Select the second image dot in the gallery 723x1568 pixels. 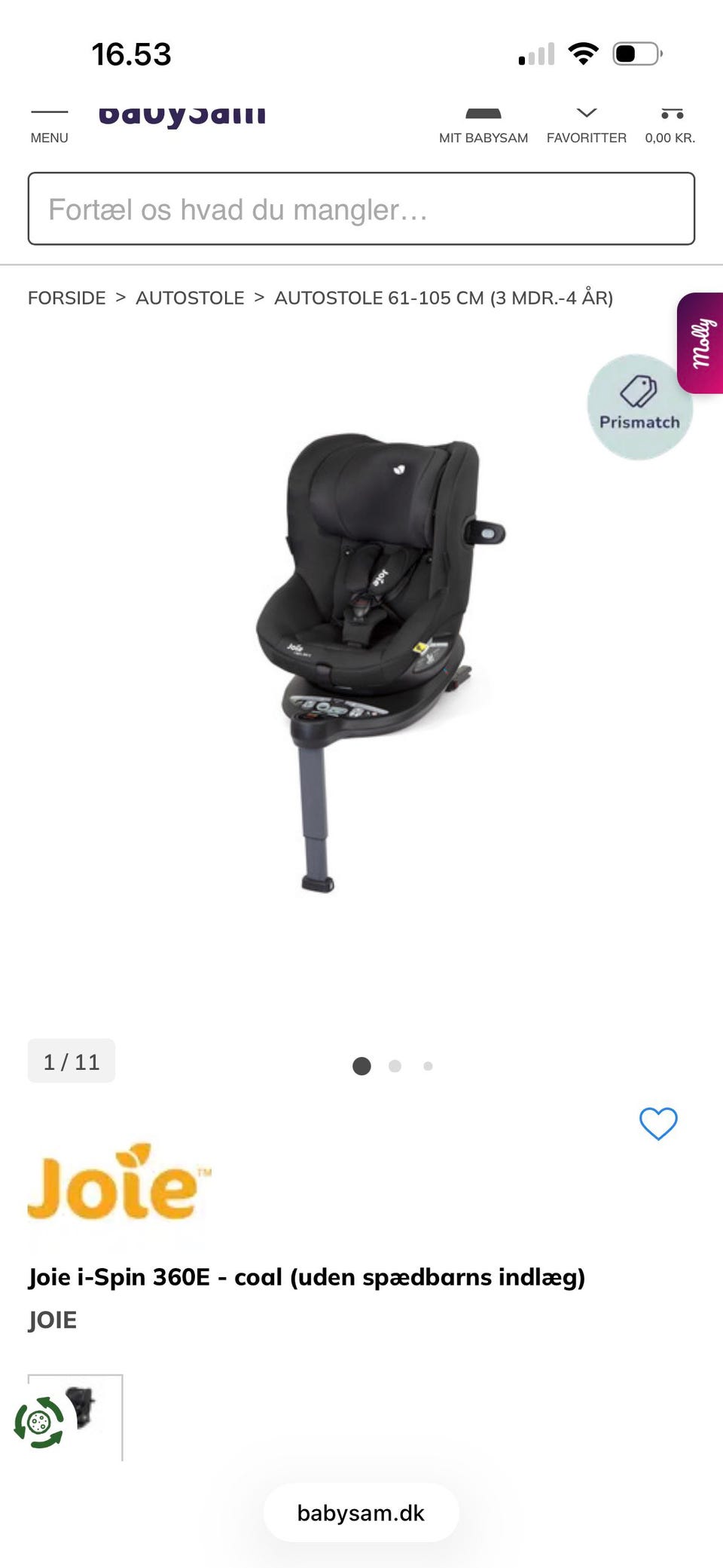(395, 1066)
